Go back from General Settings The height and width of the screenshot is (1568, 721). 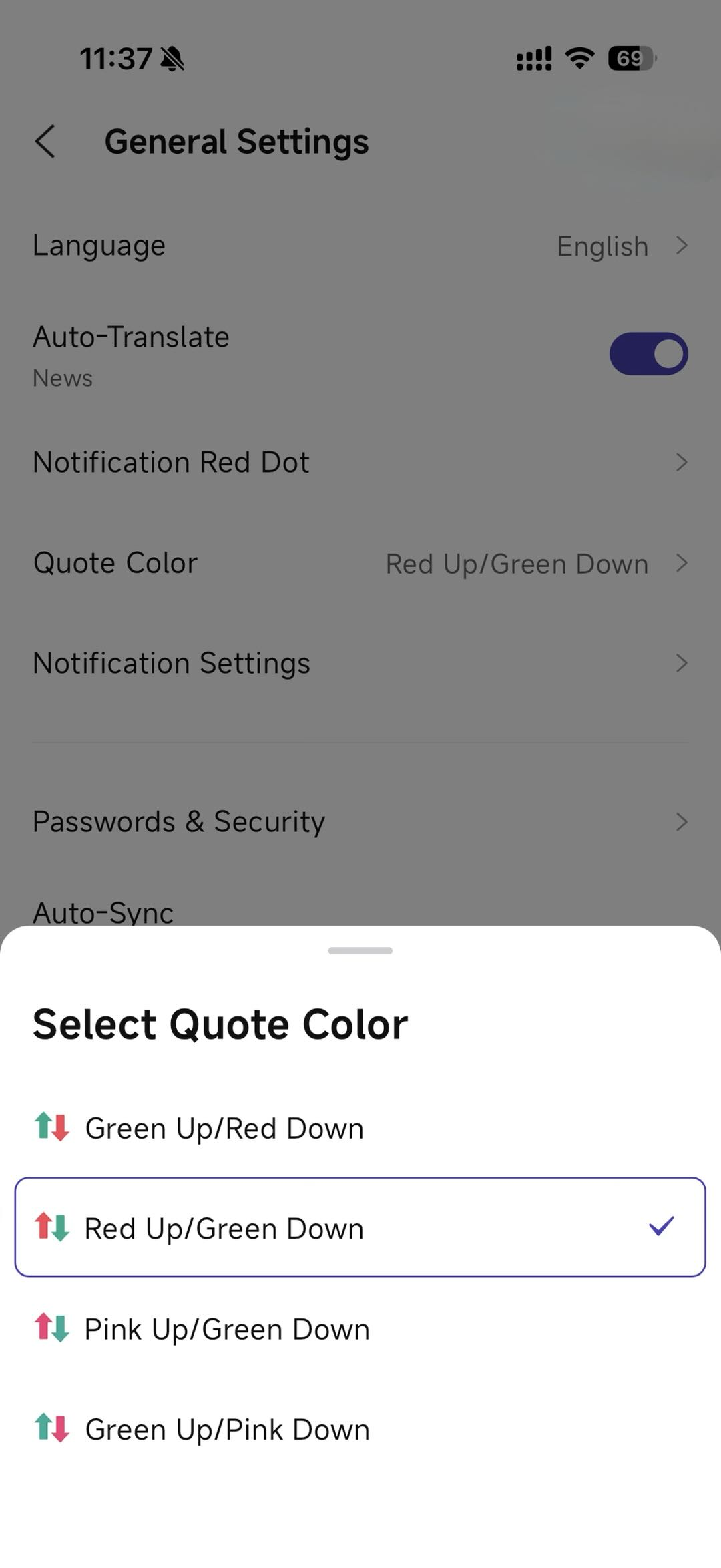[x=45, y=142]
